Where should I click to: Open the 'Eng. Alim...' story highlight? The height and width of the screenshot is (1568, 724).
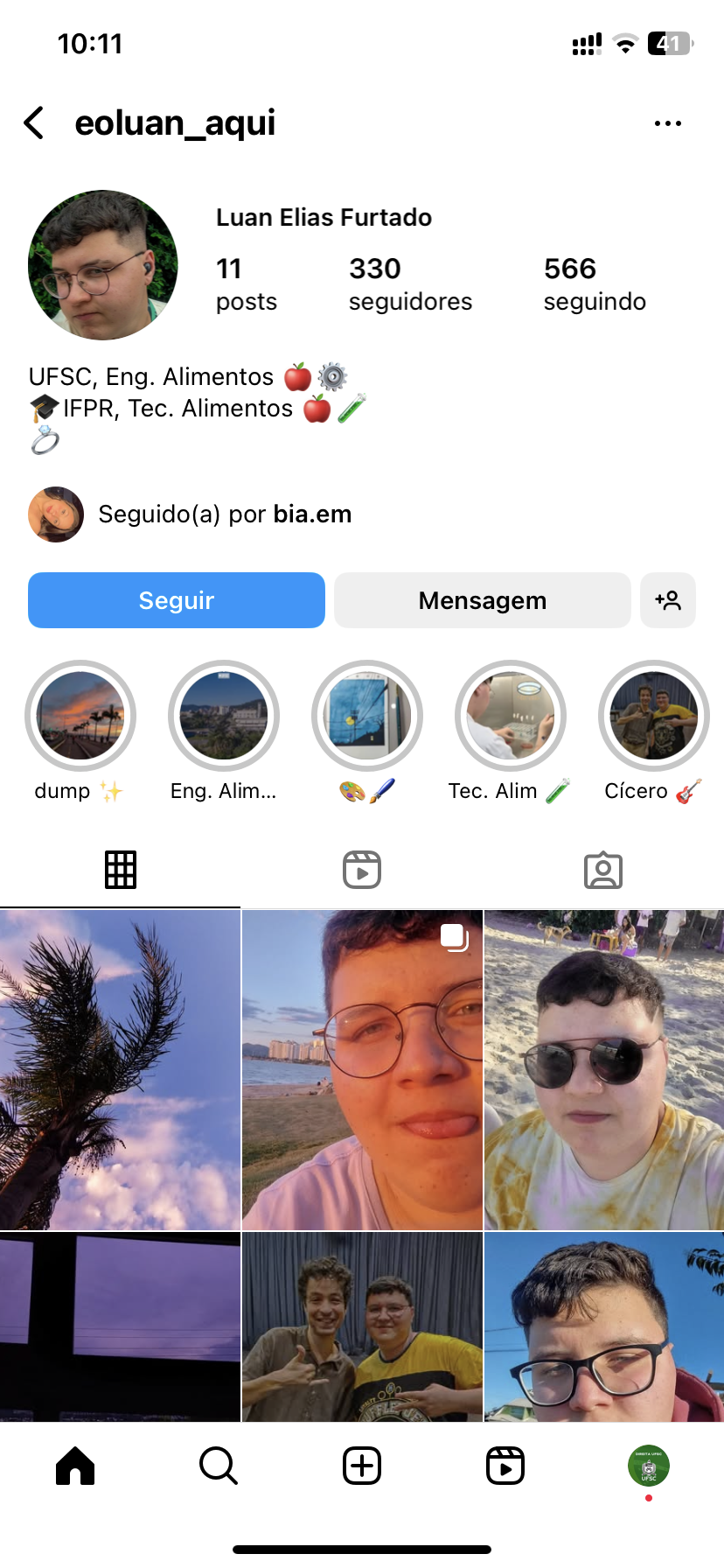point(224,717)
